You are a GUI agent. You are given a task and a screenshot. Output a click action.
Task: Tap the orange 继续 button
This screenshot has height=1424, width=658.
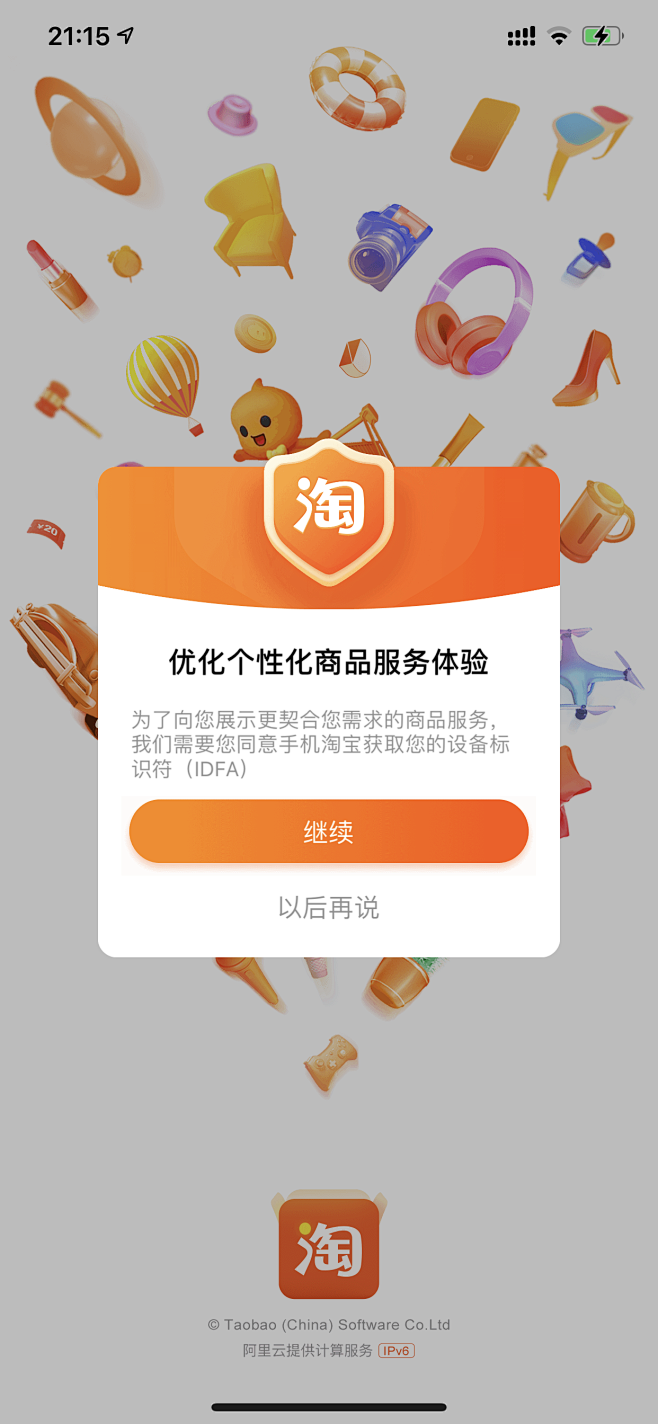(x=328, y=831)
